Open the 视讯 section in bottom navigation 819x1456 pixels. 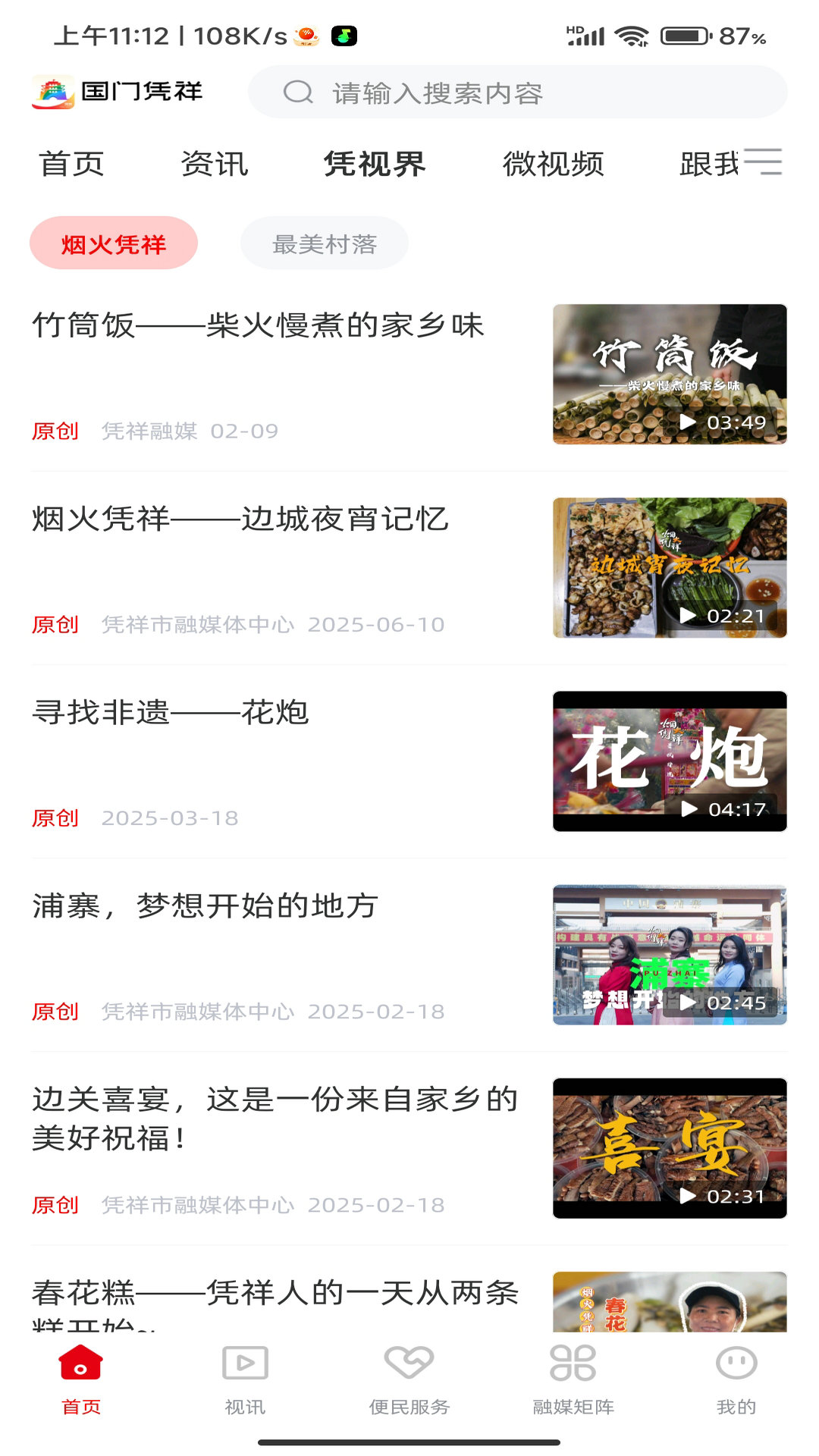243,1380
